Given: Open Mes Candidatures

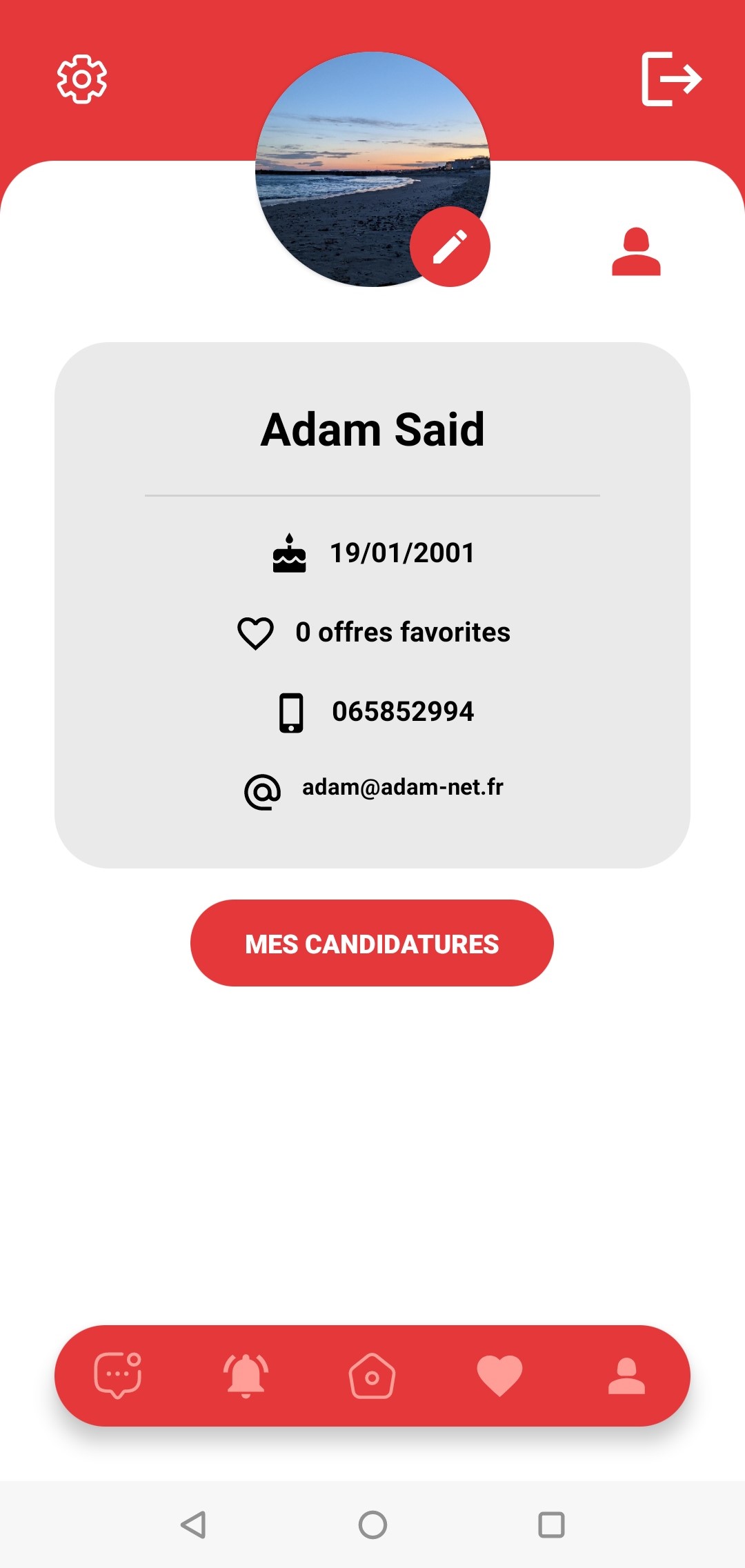Looking at the screenshot, I should 372,943.
